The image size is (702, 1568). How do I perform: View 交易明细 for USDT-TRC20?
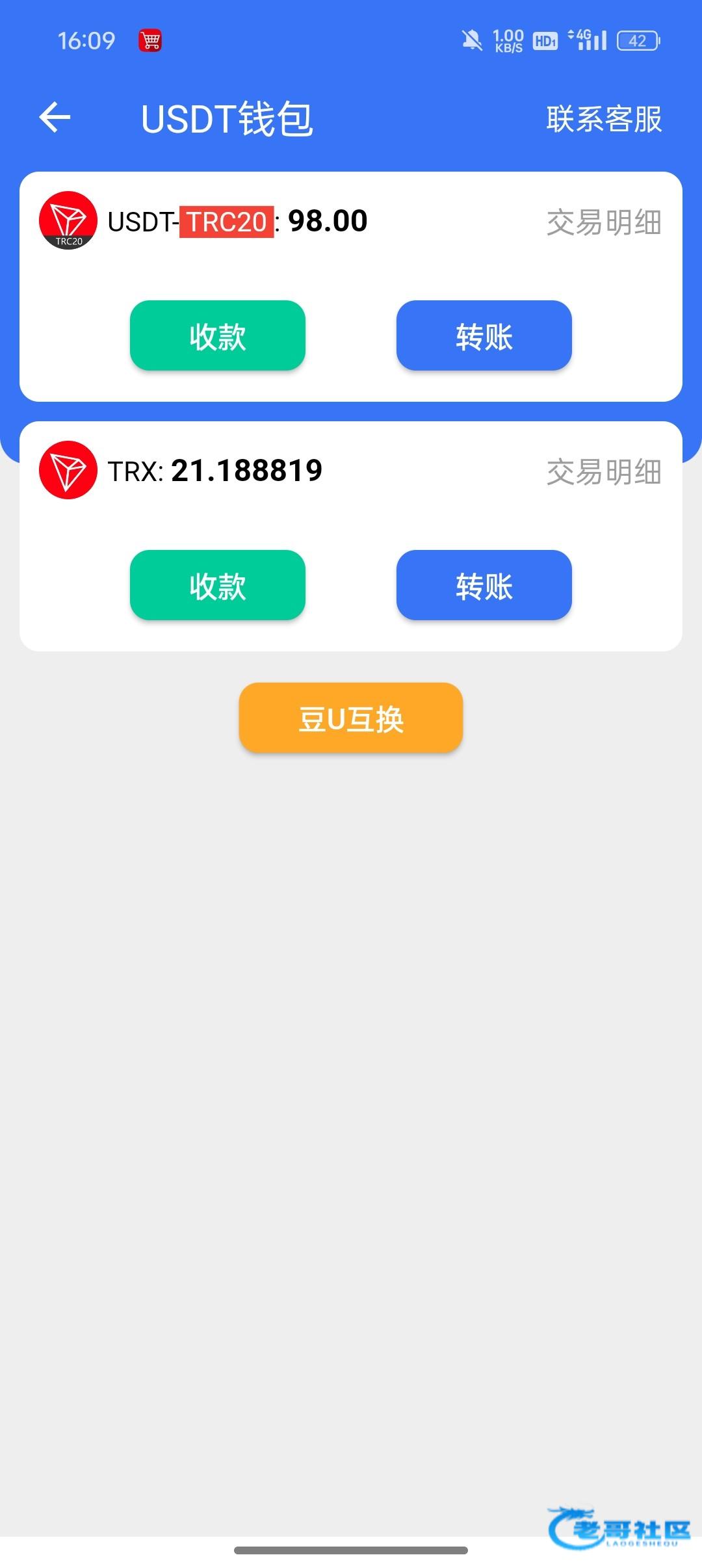pos(603,222)
